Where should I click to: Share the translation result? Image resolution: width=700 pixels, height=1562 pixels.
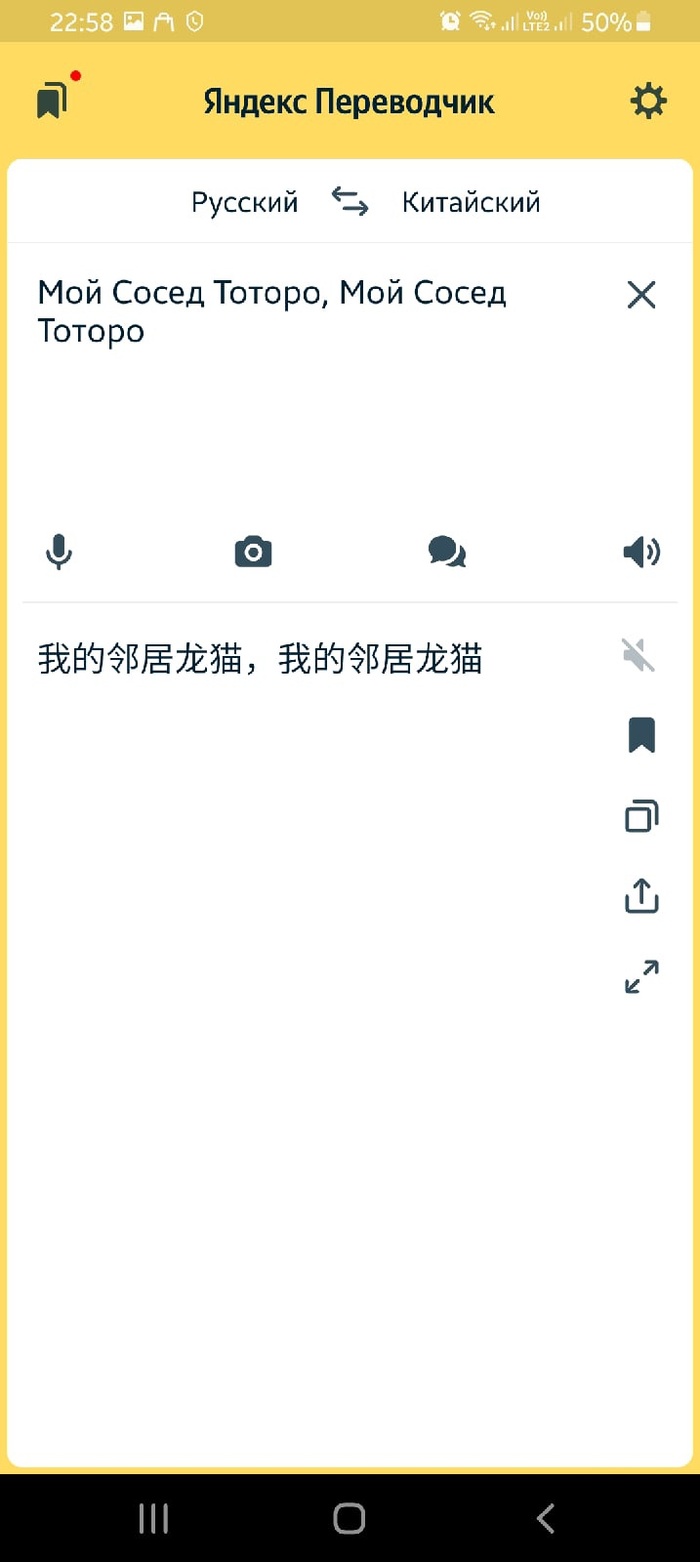[x=641, y=896]
